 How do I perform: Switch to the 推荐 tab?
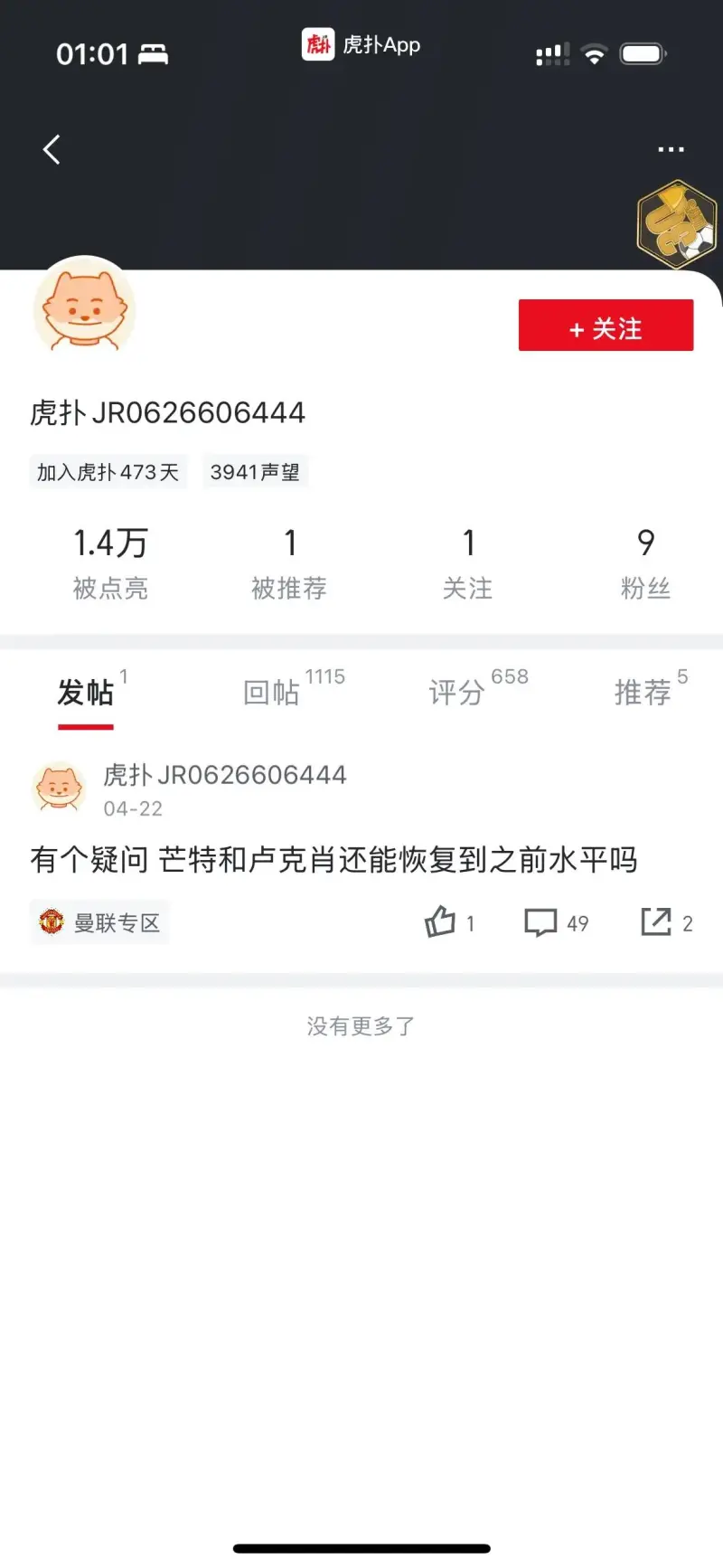point(643,693)
